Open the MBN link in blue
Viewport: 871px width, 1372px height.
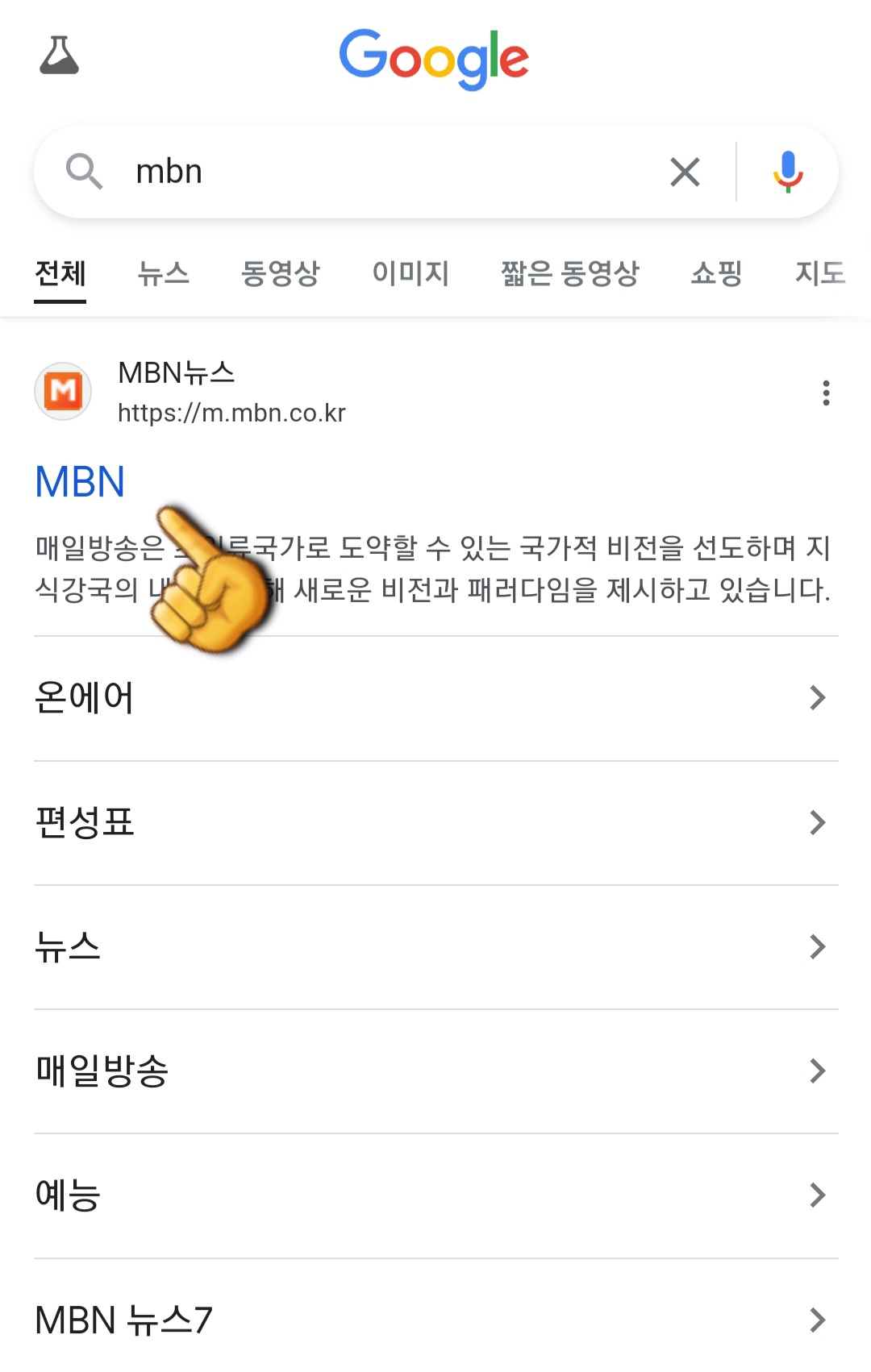(x=79, y=482)
